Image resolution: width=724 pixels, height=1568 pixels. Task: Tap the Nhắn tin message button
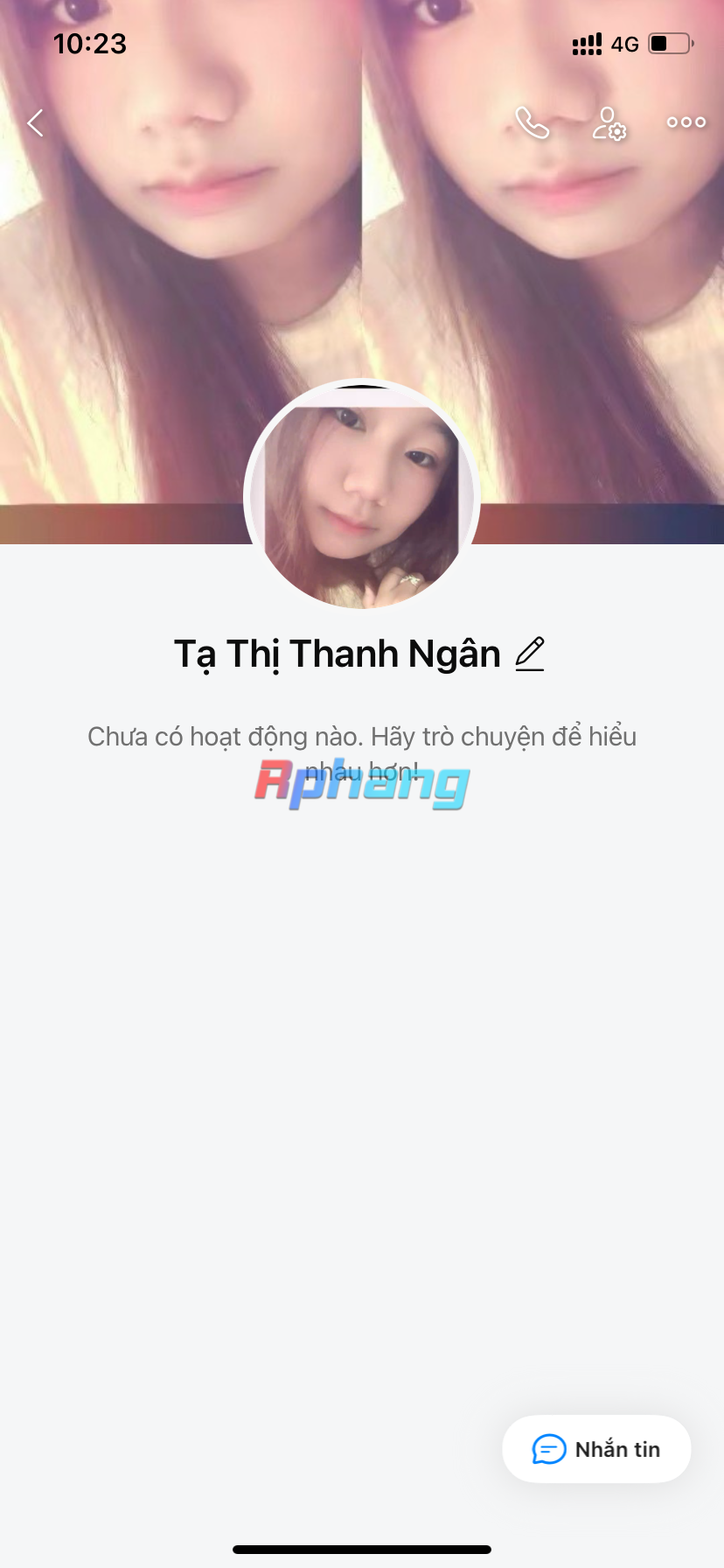[x=596, y=1449]
